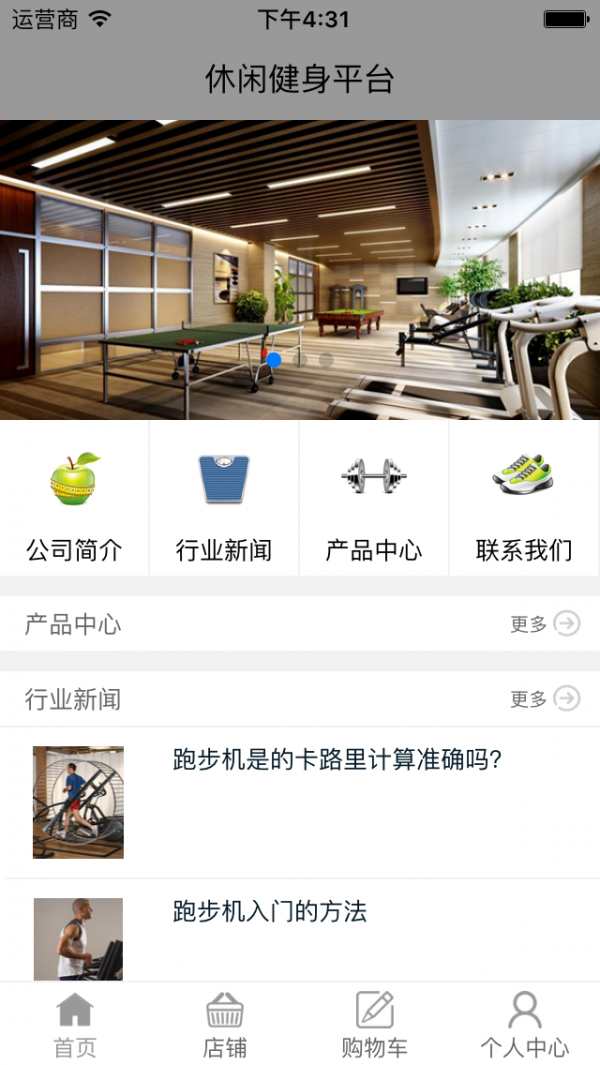Switch to the 购物车 tab
Image resolution: width=600 pixels, height=1065 pixels.
pos(374,1025)
